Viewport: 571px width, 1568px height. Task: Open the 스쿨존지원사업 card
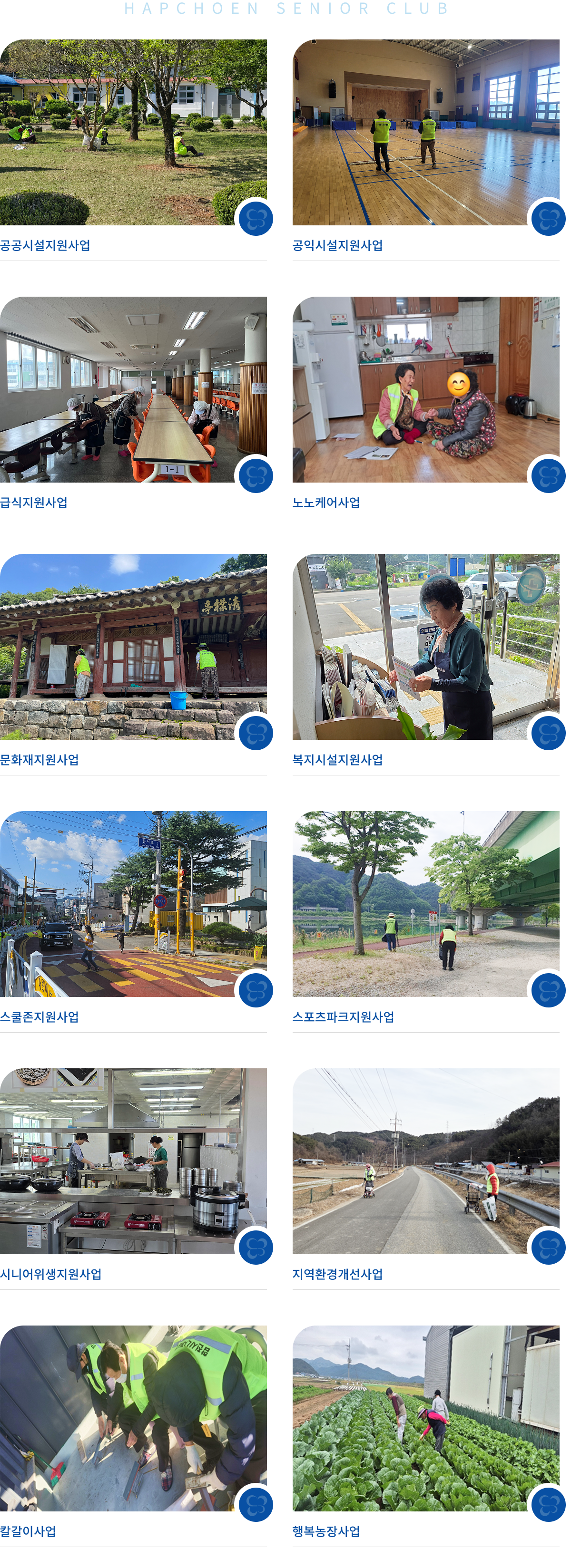(x=133, y=903)
